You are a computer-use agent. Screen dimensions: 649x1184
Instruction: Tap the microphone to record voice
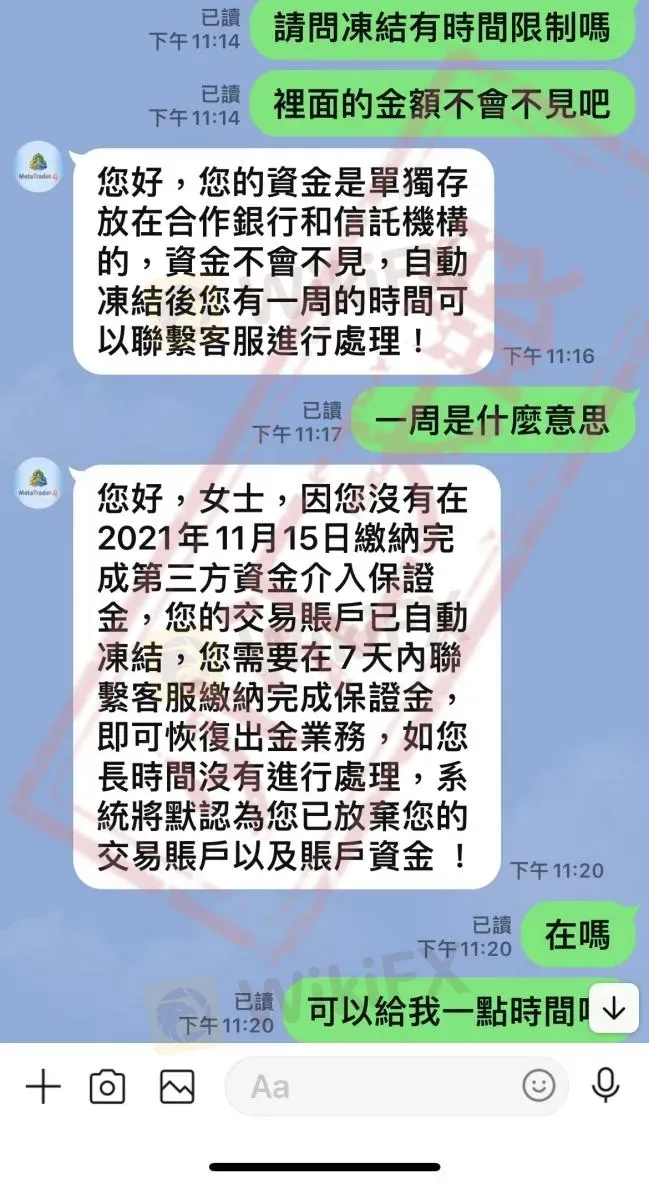(x=605, y=1086)
